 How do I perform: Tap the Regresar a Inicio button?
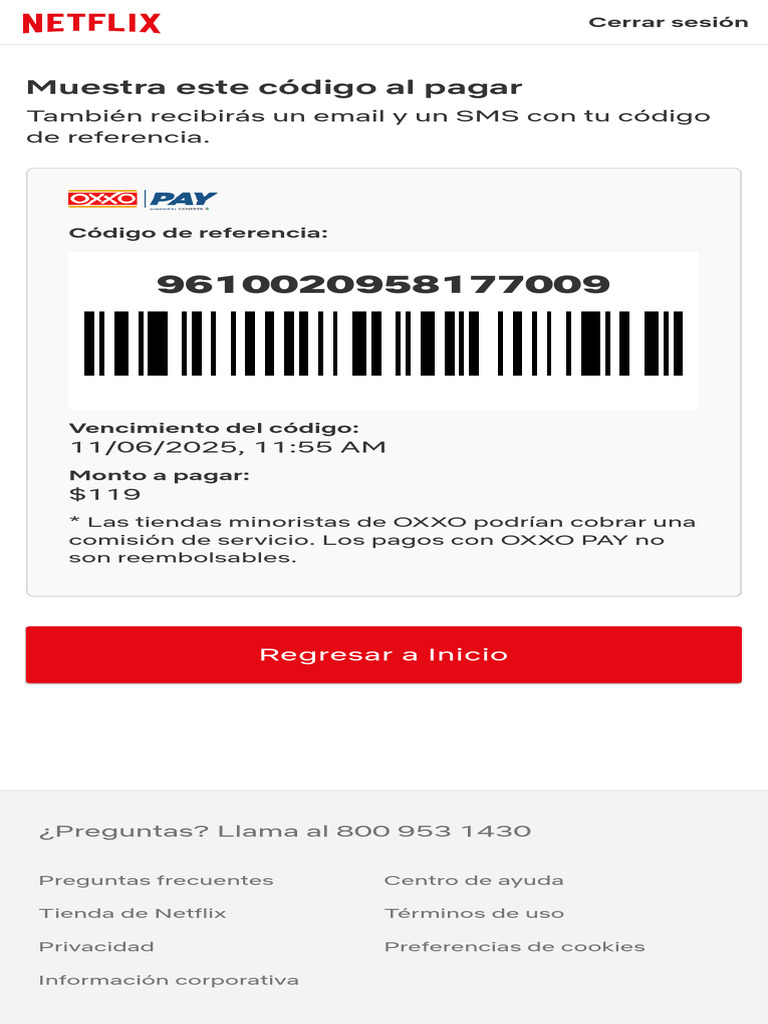click(384, 654)
